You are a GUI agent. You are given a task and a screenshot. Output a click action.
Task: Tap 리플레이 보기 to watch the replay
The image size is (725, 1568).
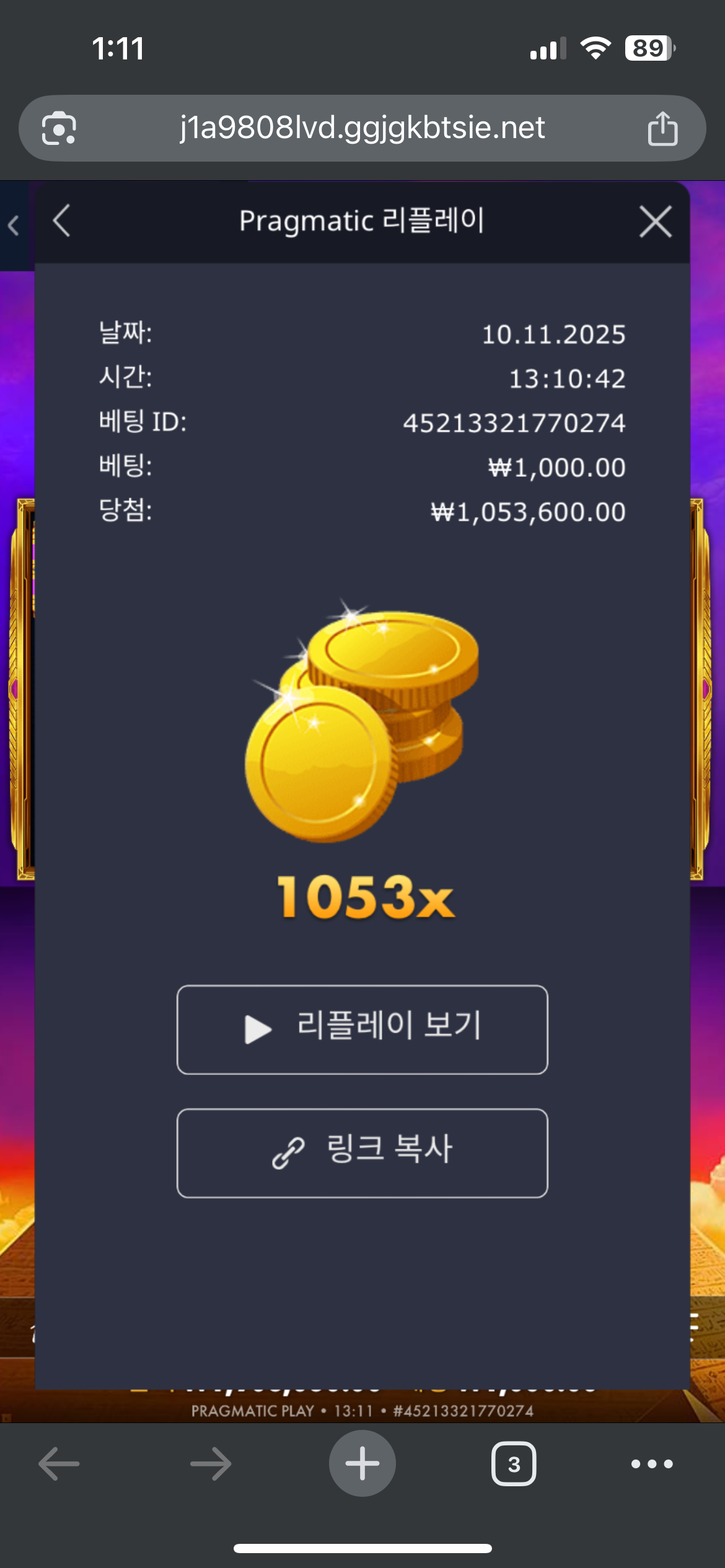[362, 1029]
